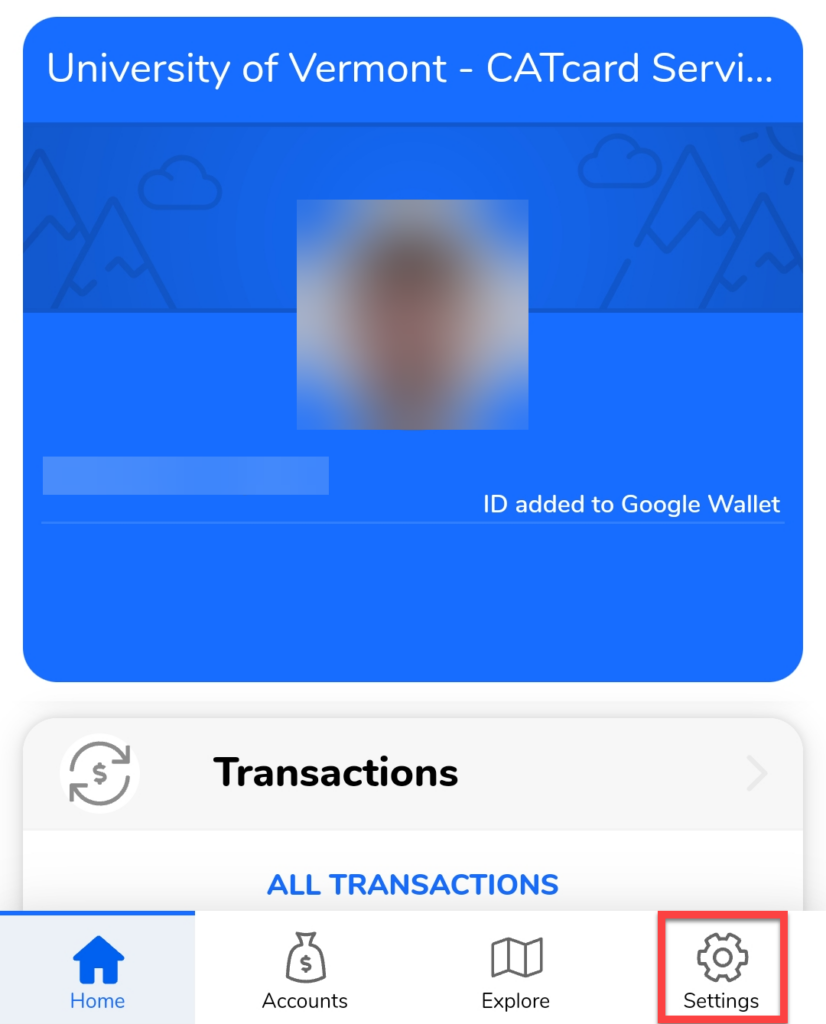The image size is (826, 1024).
Task: Tap the Accounts label text
Action: click(304, 1000)
